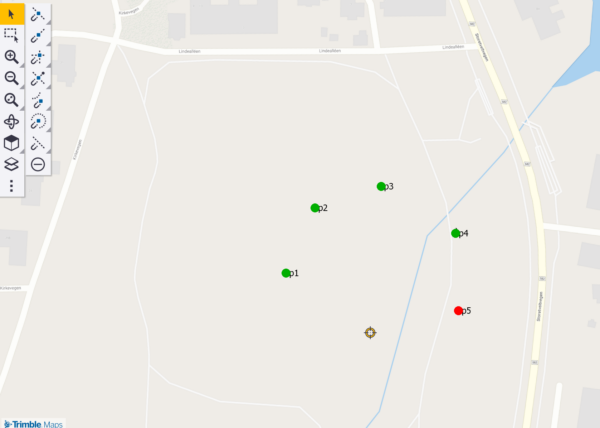Open the three-dot more options menu
This screenshot has width=600, height=428.
coord(12,186)
